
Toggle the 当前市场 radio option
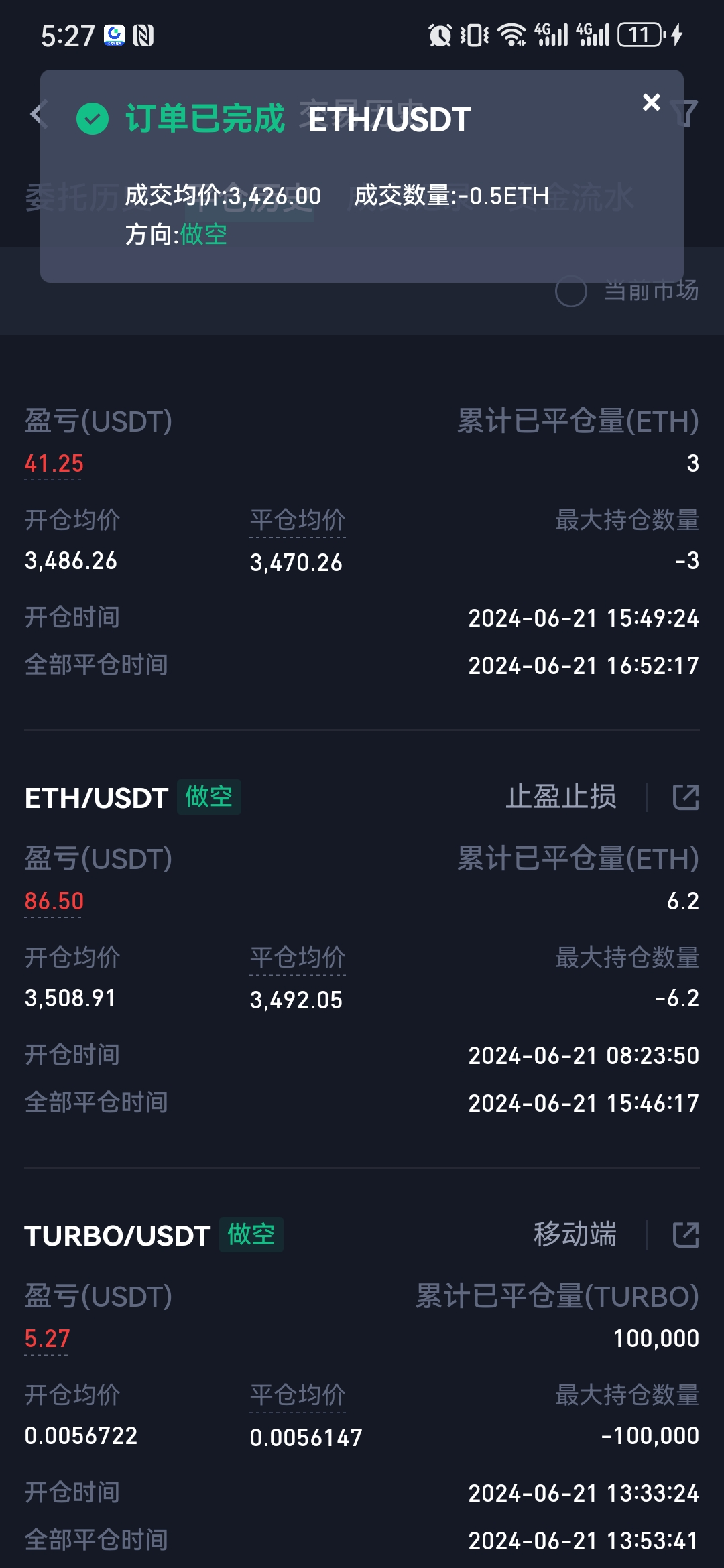pyautogui.click(x=571, y=291)
